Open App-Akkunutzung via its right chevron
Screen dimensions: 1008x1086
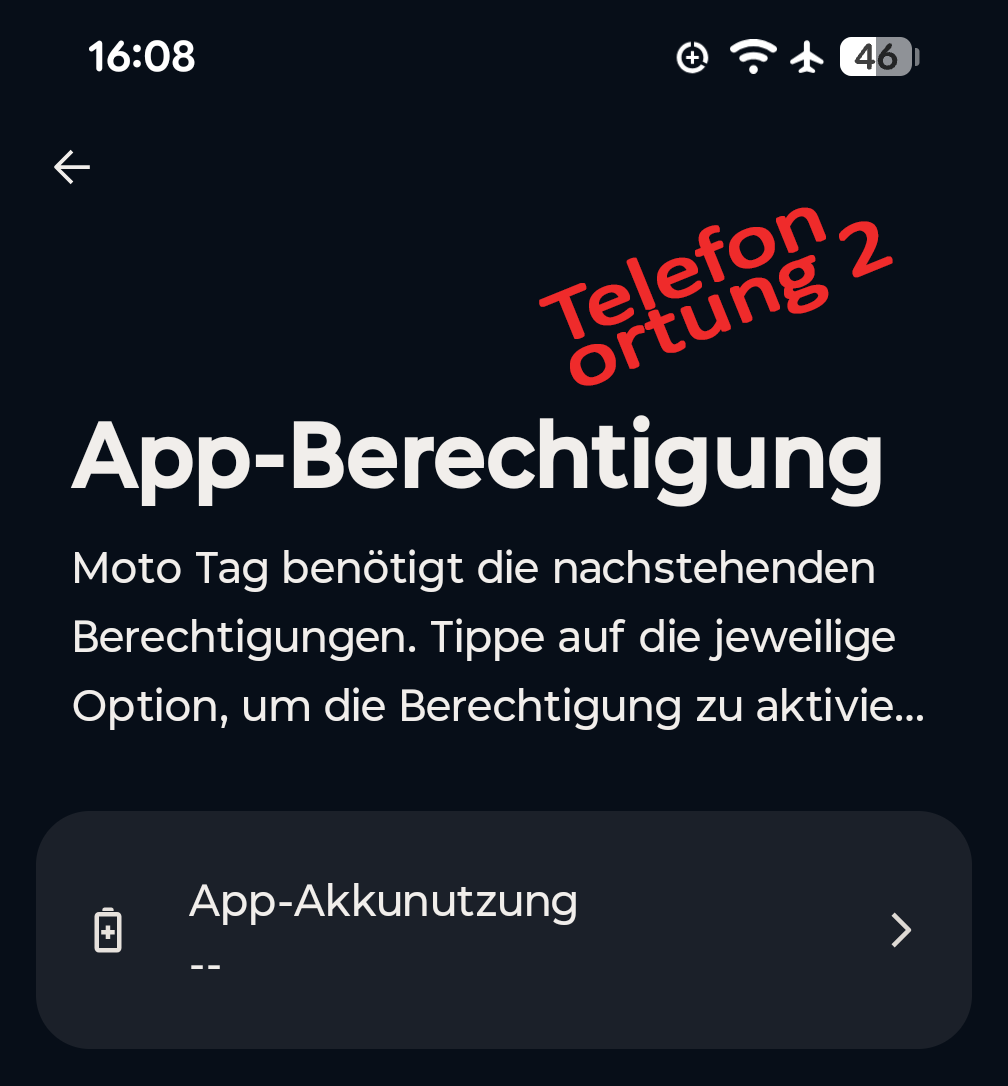click(899, 930)
